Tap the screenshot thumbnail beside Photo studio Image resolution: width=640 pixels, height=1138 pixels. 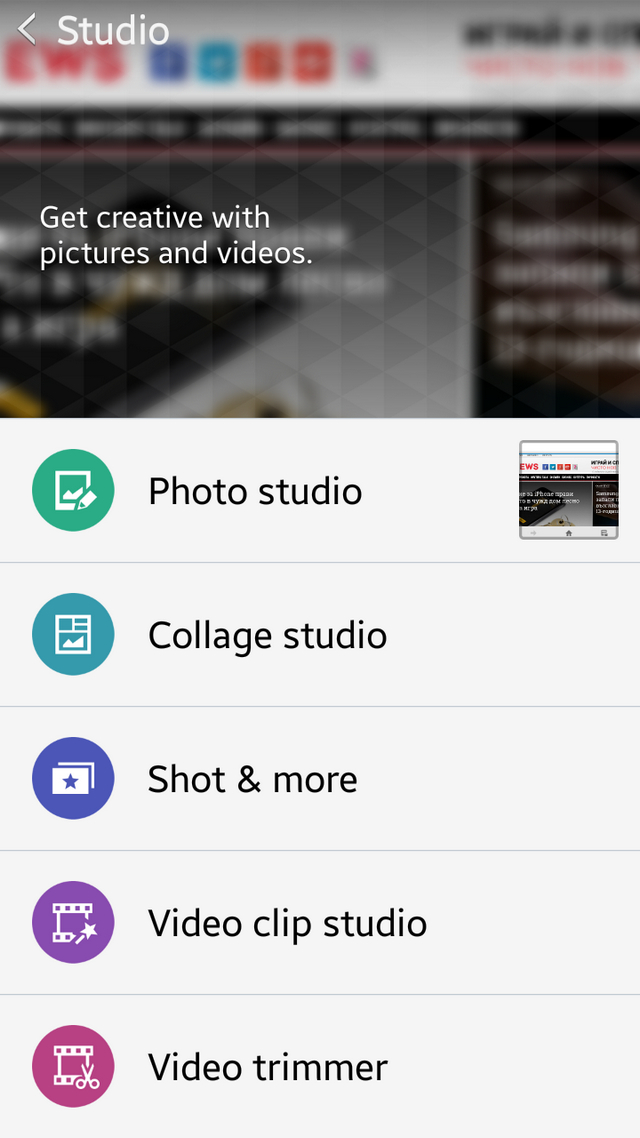[x=568, y=490]
